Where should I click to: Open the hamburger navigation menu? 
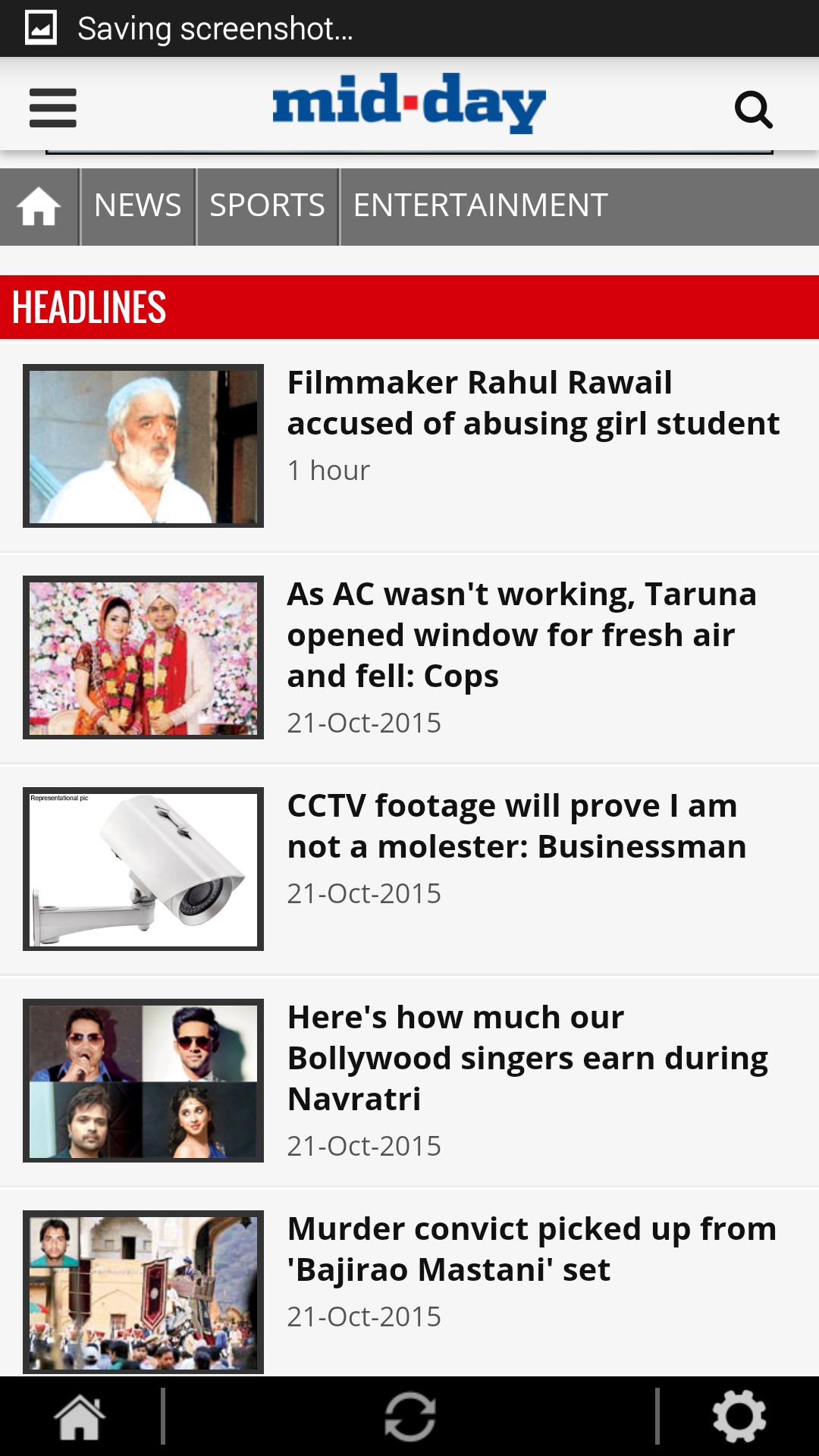pos(52,106)
